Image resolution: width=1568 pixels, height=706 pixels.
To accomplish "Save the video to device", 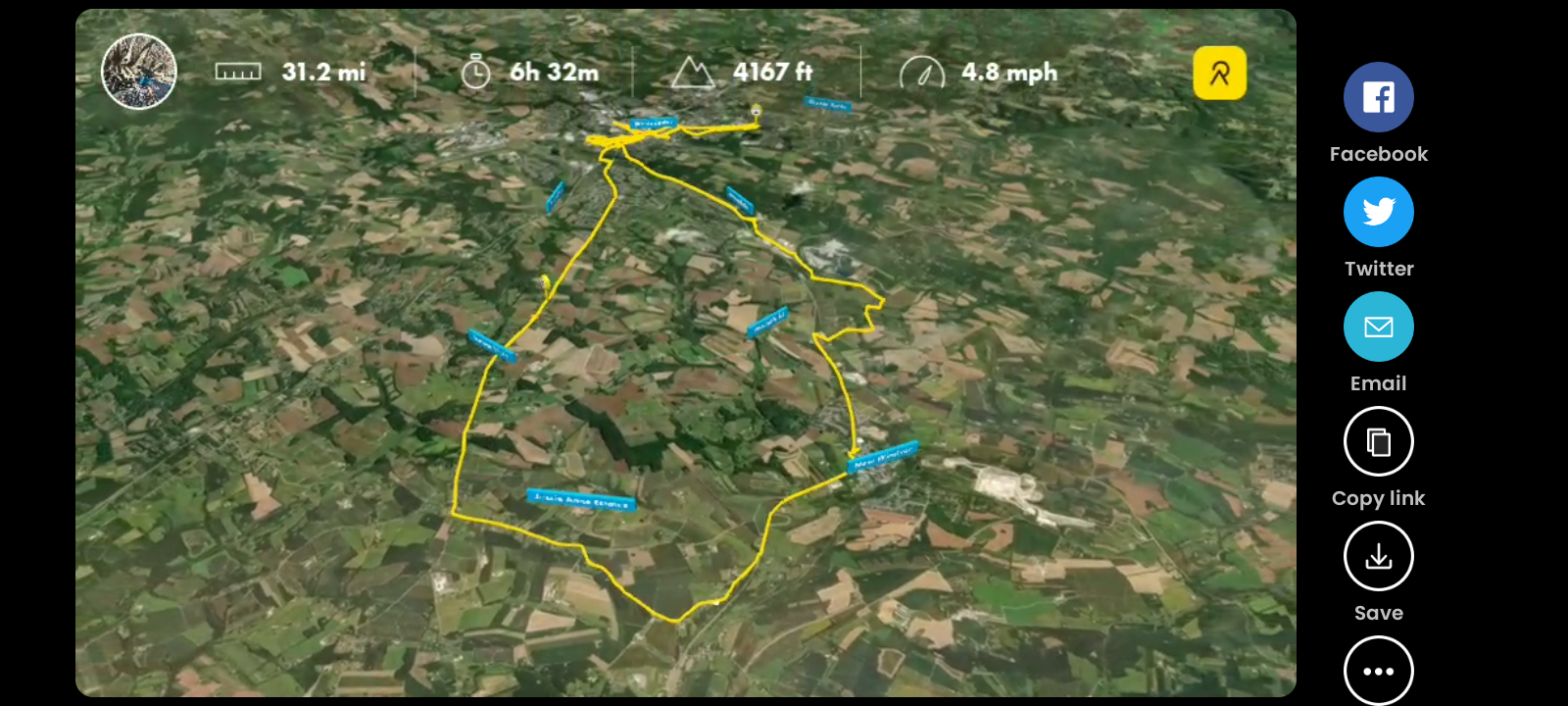I will click(1378, 556).
